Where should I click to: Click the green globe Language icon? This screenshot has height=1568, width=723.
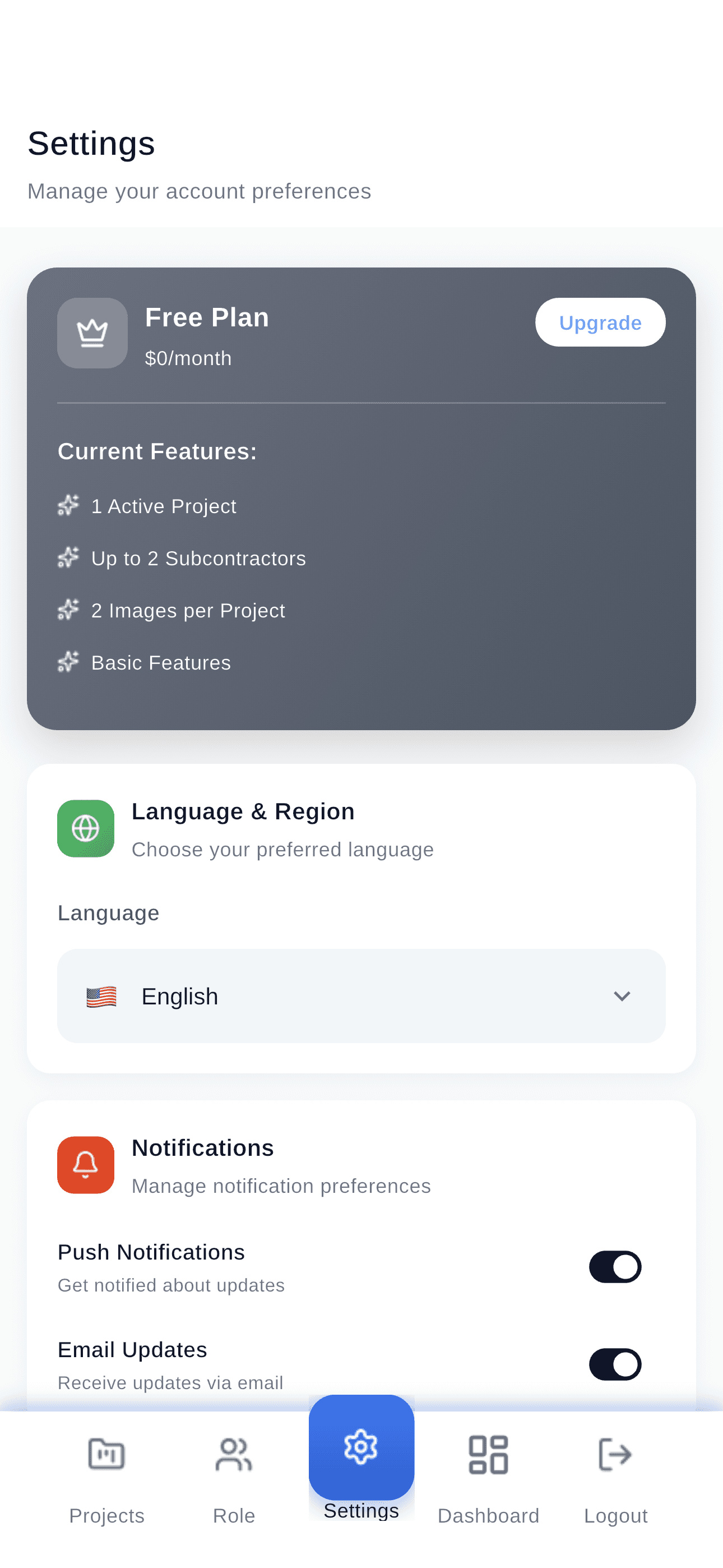[86, 828]
